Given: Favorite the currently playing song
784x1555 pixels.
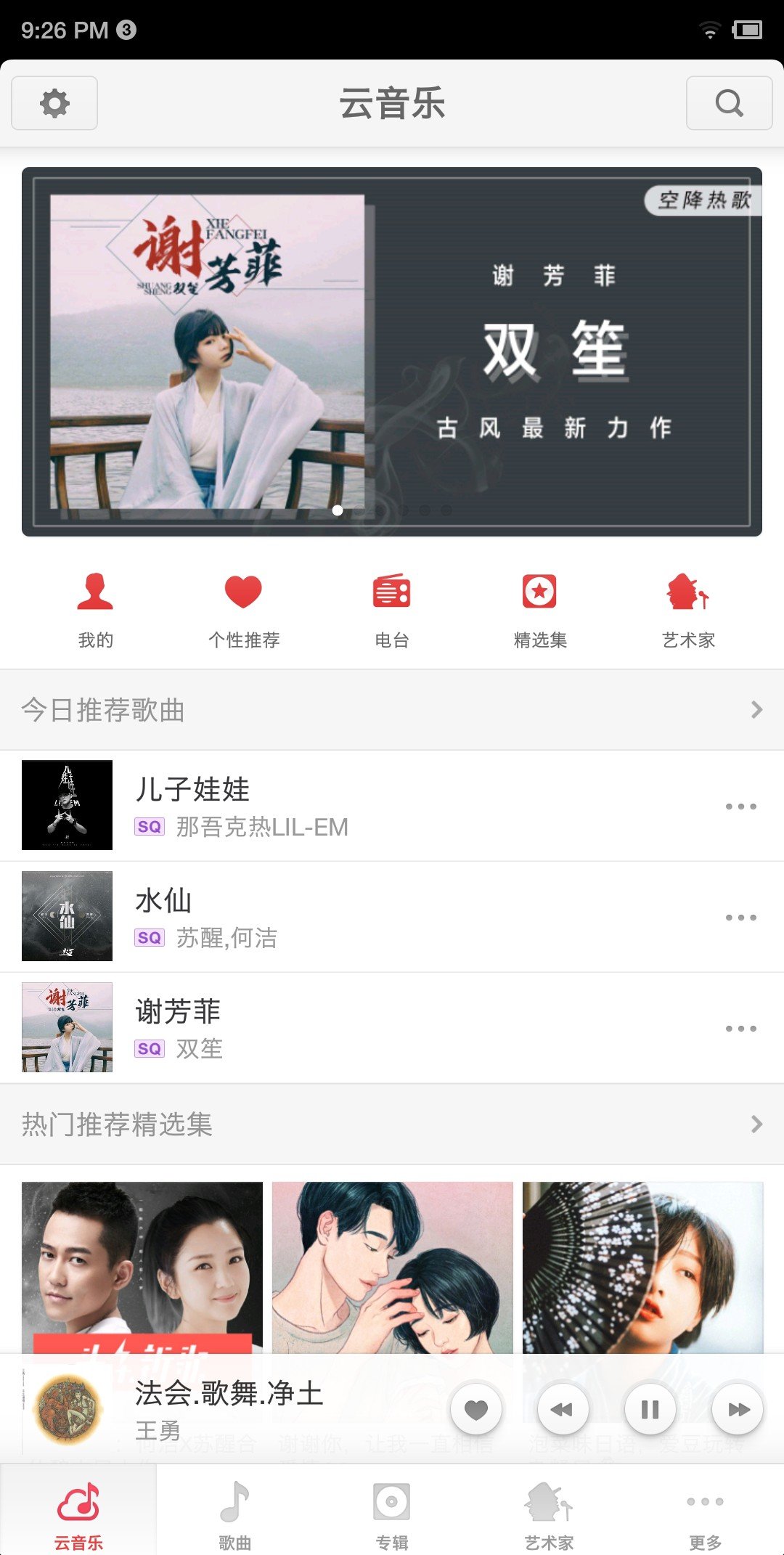Looking at the screenshot, I should click(x=476, y=1408).
